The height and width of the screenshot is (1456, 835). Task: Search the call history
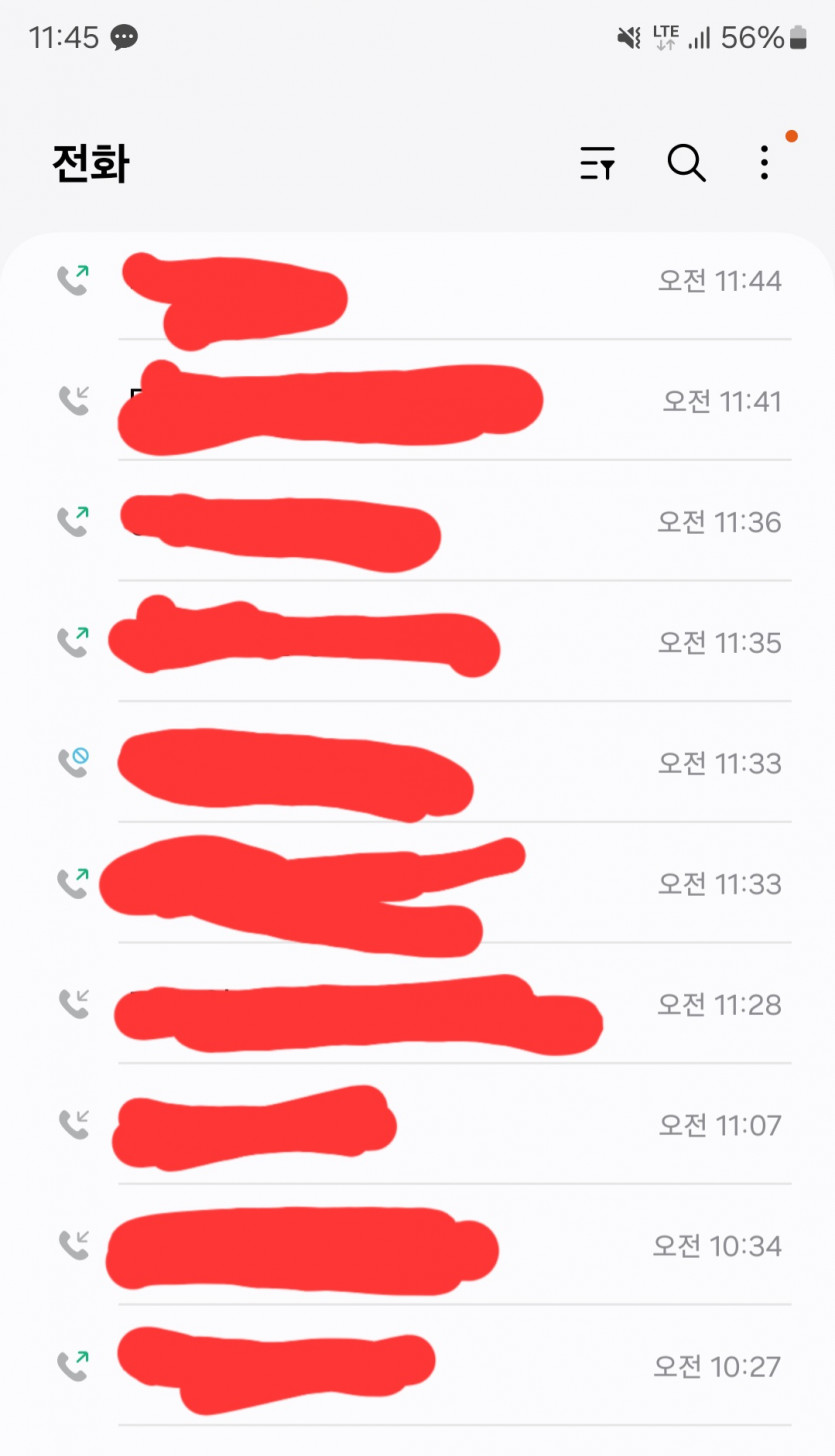[686, 162]
